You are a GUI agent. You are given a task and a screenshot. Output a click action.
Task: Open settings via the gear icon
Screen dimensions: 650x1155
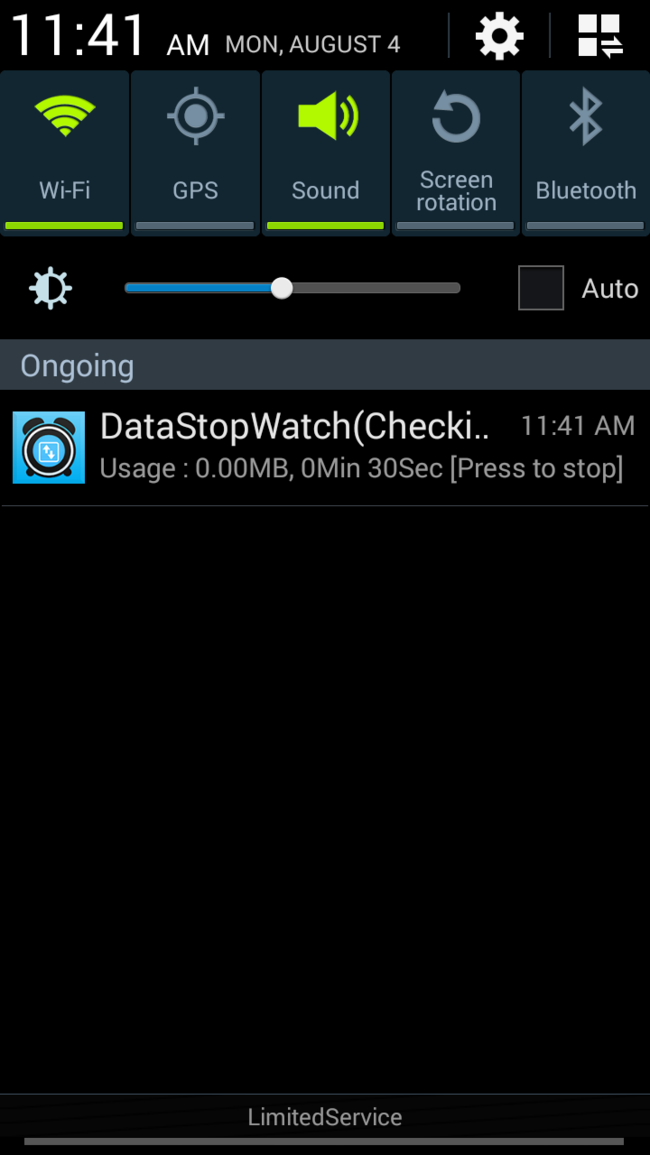[x=500, y=35]
